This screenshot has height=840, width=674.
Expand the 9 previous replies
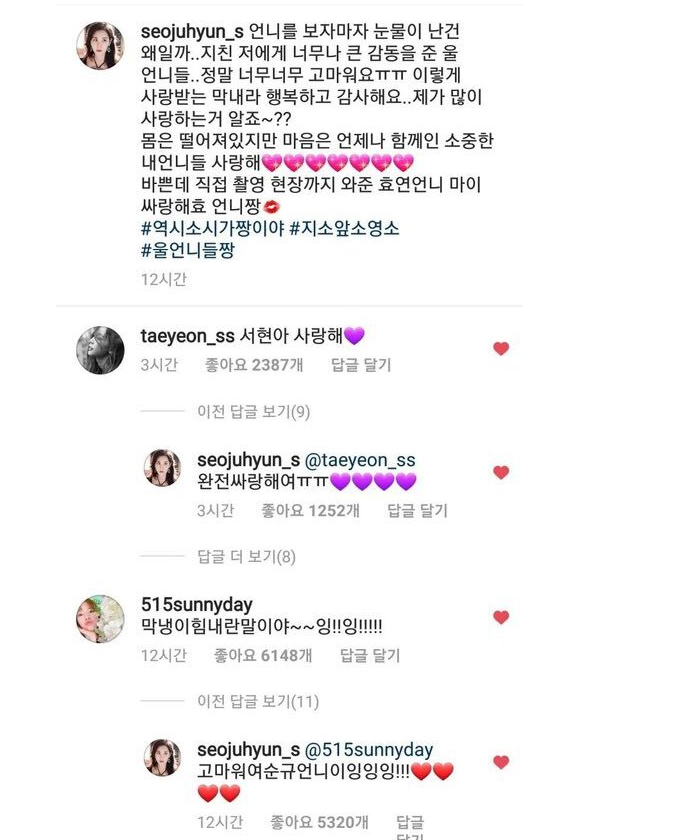coord(254,411)
